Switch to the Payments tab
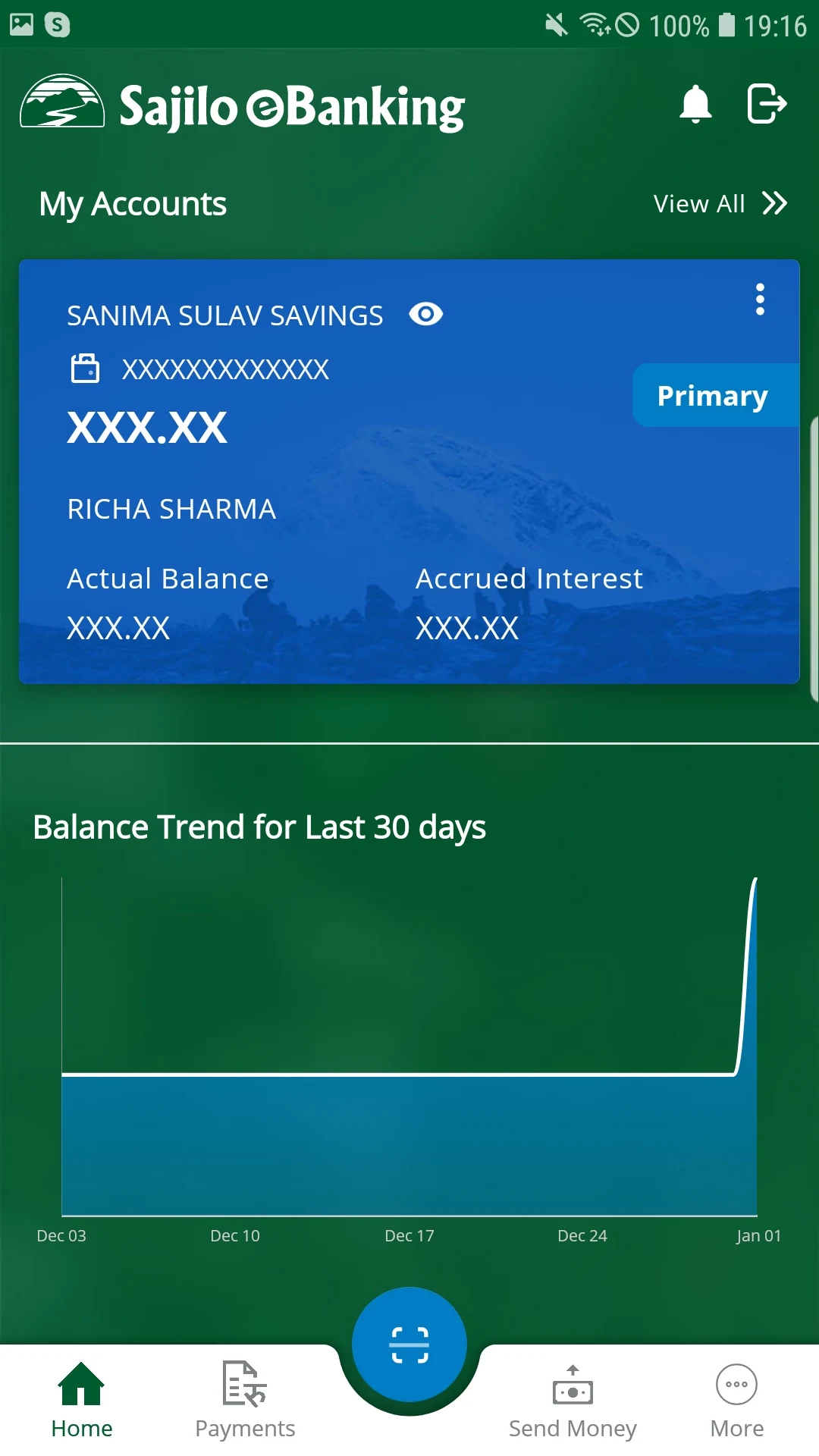This screenshot has height=1456, width=819. coord(245,1401)
